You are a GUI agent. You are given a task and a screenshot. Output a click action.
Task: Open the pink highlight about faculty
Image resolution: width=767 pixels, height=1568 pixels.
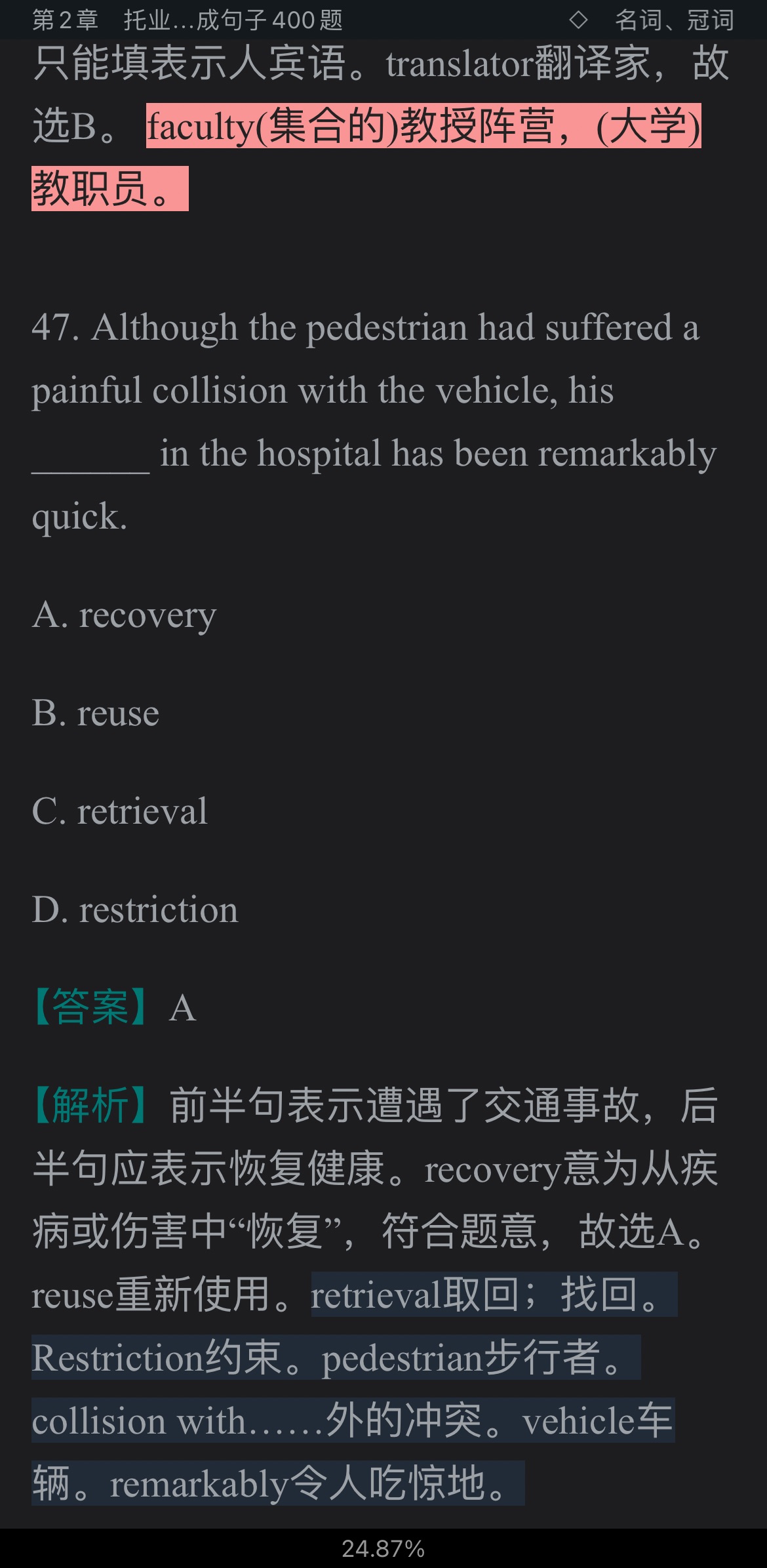423,126
